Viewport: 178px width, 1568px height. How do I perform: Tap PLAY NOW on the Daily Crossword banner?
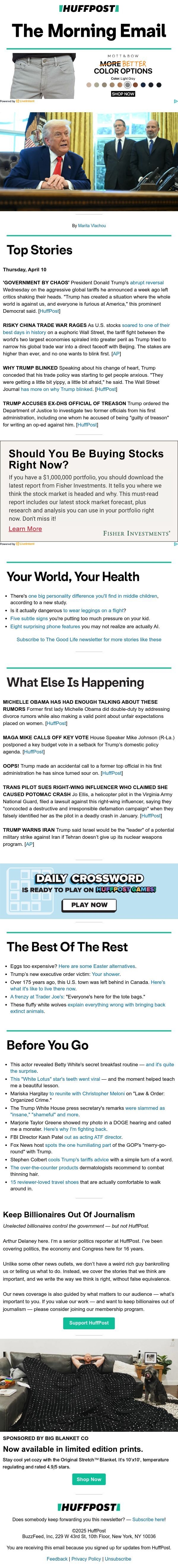[89, 905]
